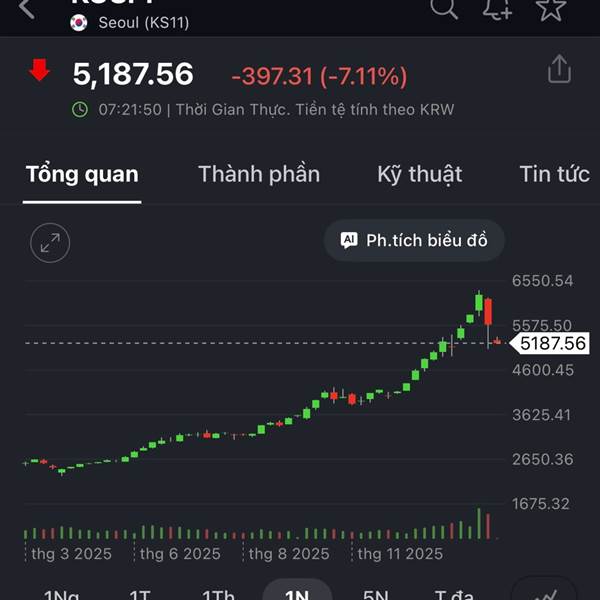Select the 1Ng chart range
This screenshot has height=600, width=600.
[61, 594]
